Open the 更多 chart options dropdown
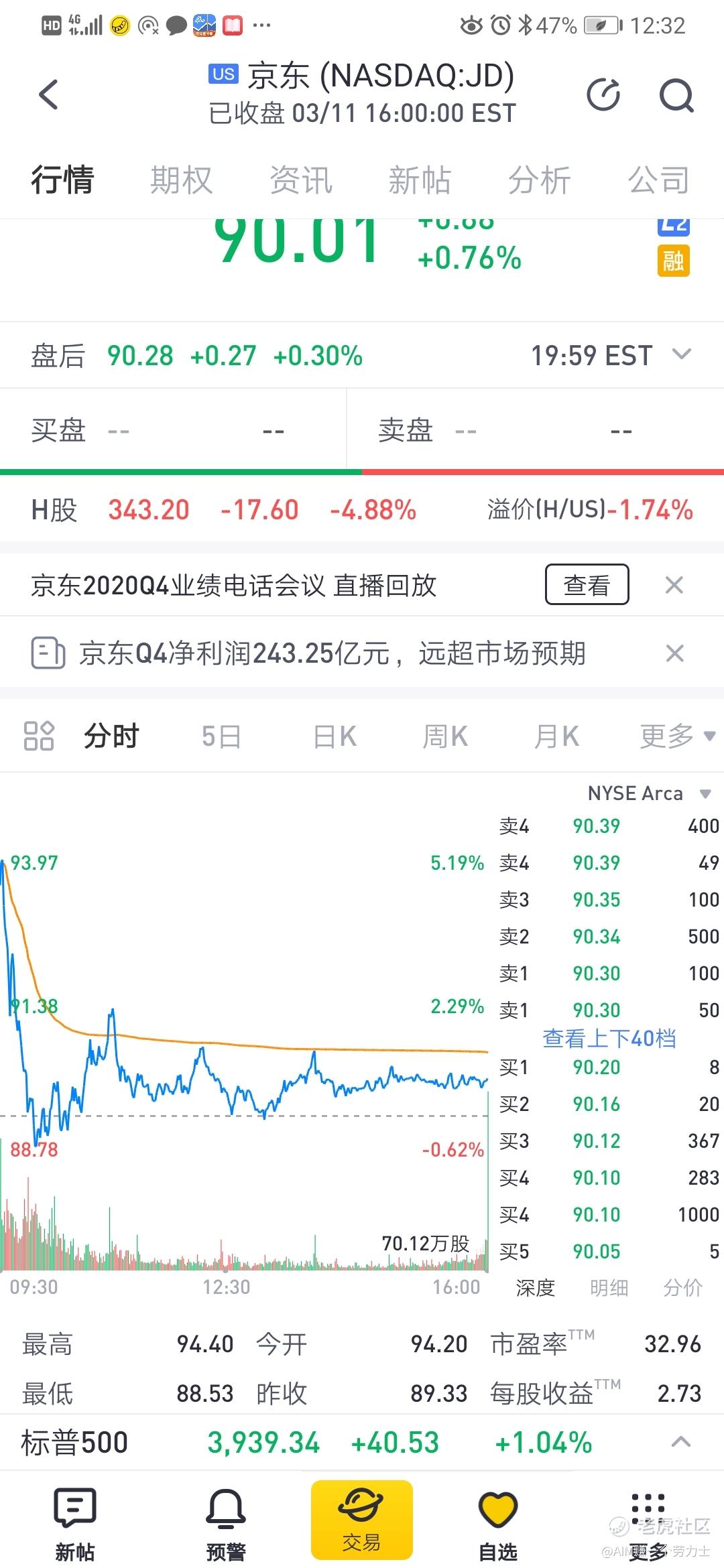 (677, 736)
